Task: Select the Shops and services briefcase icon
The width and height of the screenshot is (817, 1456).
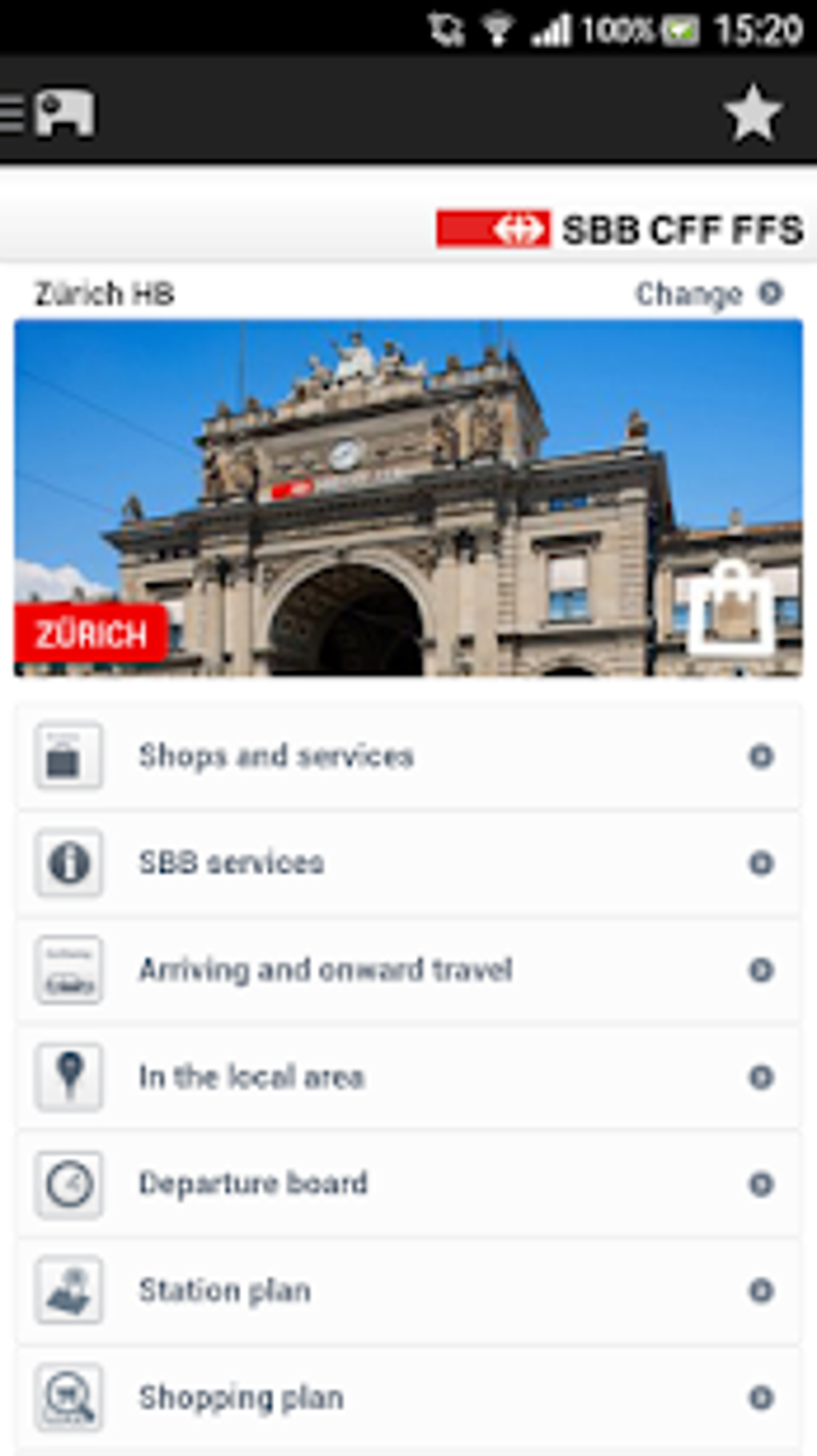Action: [70, 755]
